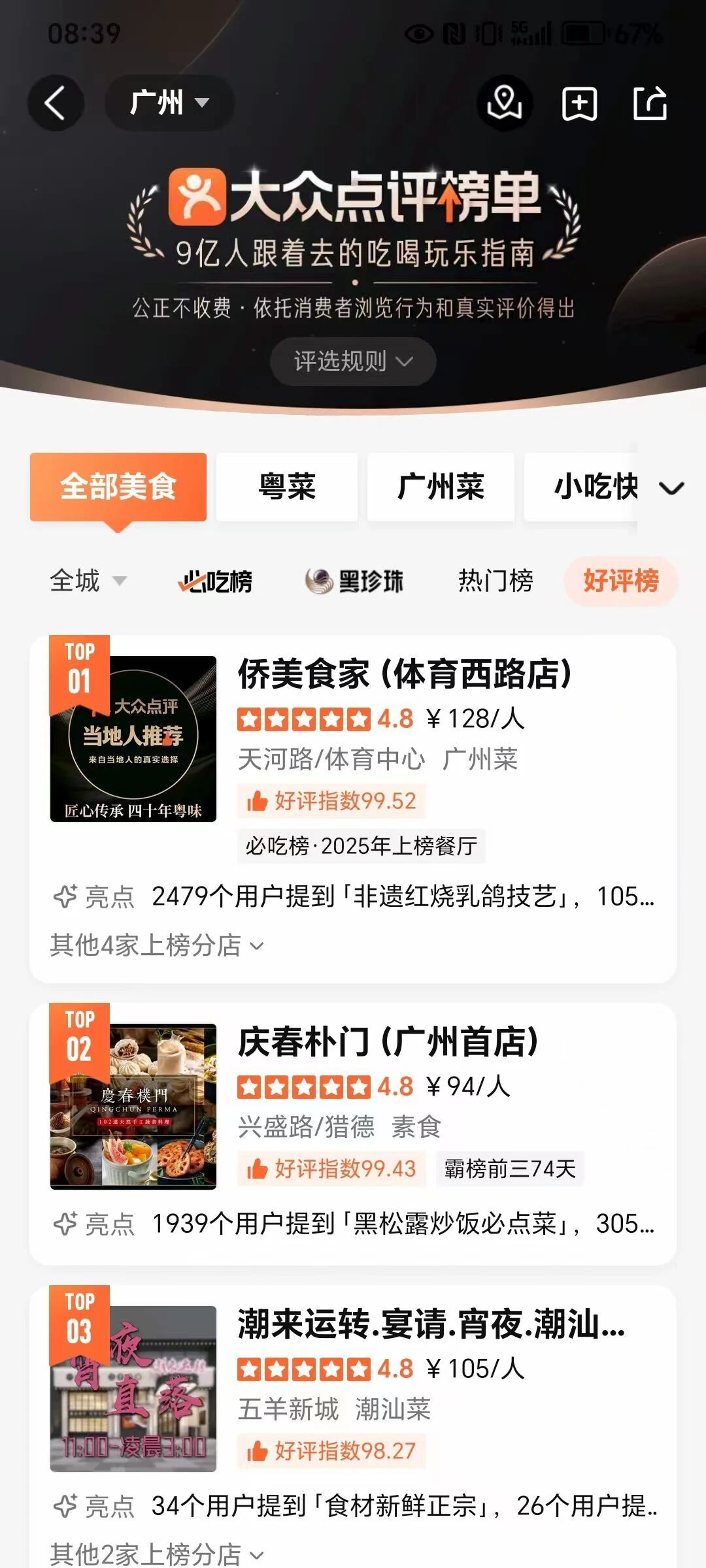Screen dimensions: 706x1568
Task: Expand the 评选规则 button
Action: click(x=353, y=361)
